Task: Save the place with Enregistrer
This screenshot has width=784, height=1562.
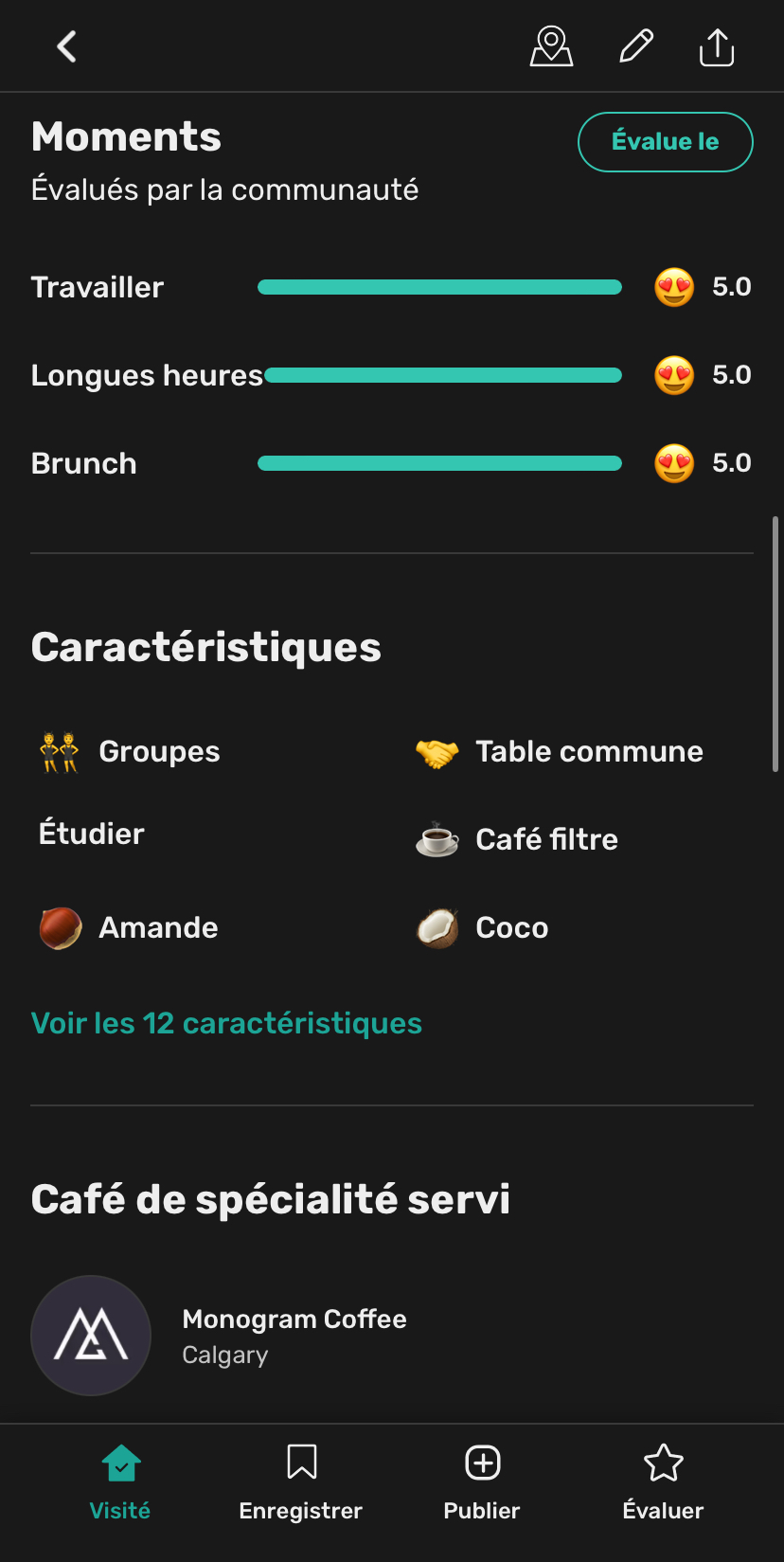Action: click(x=301, y=1482)
